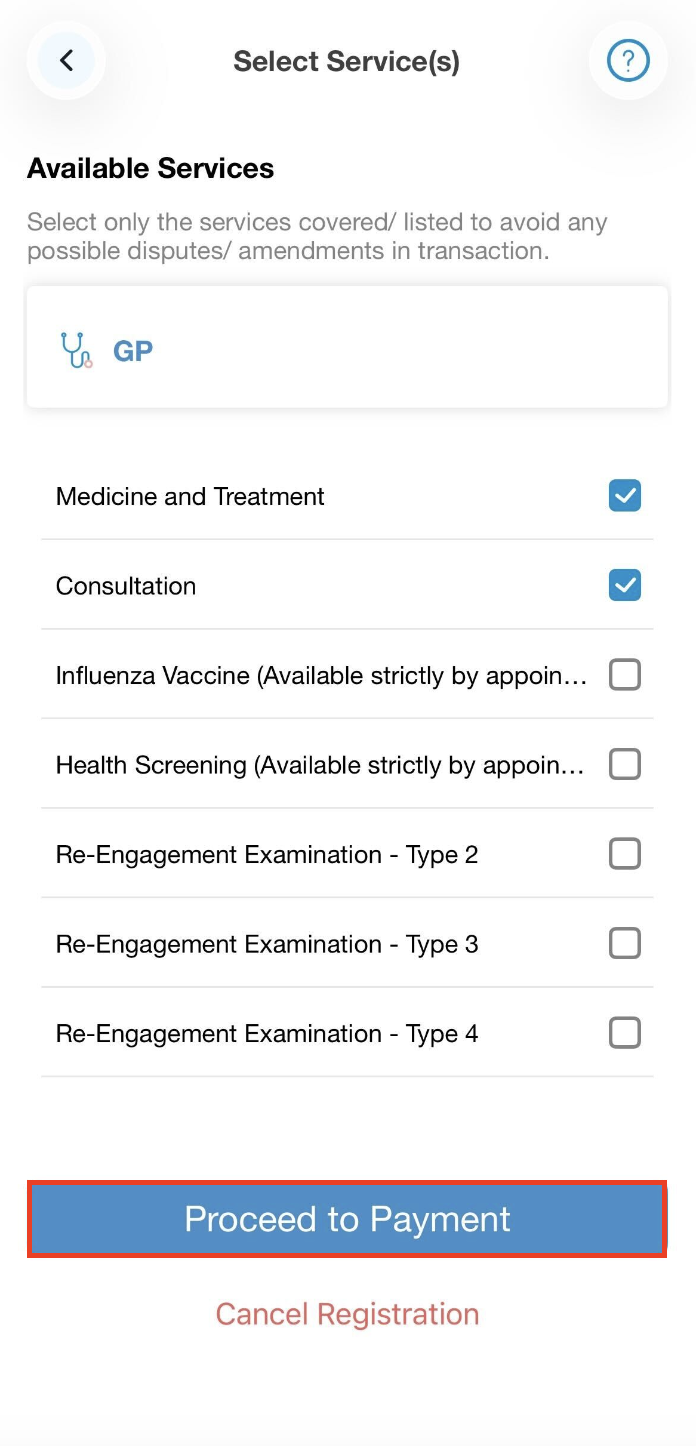The width and height of the screenshot is (696, 1446).
Task: Select the Health Screening checkbox
Action: tap(625, 765)
